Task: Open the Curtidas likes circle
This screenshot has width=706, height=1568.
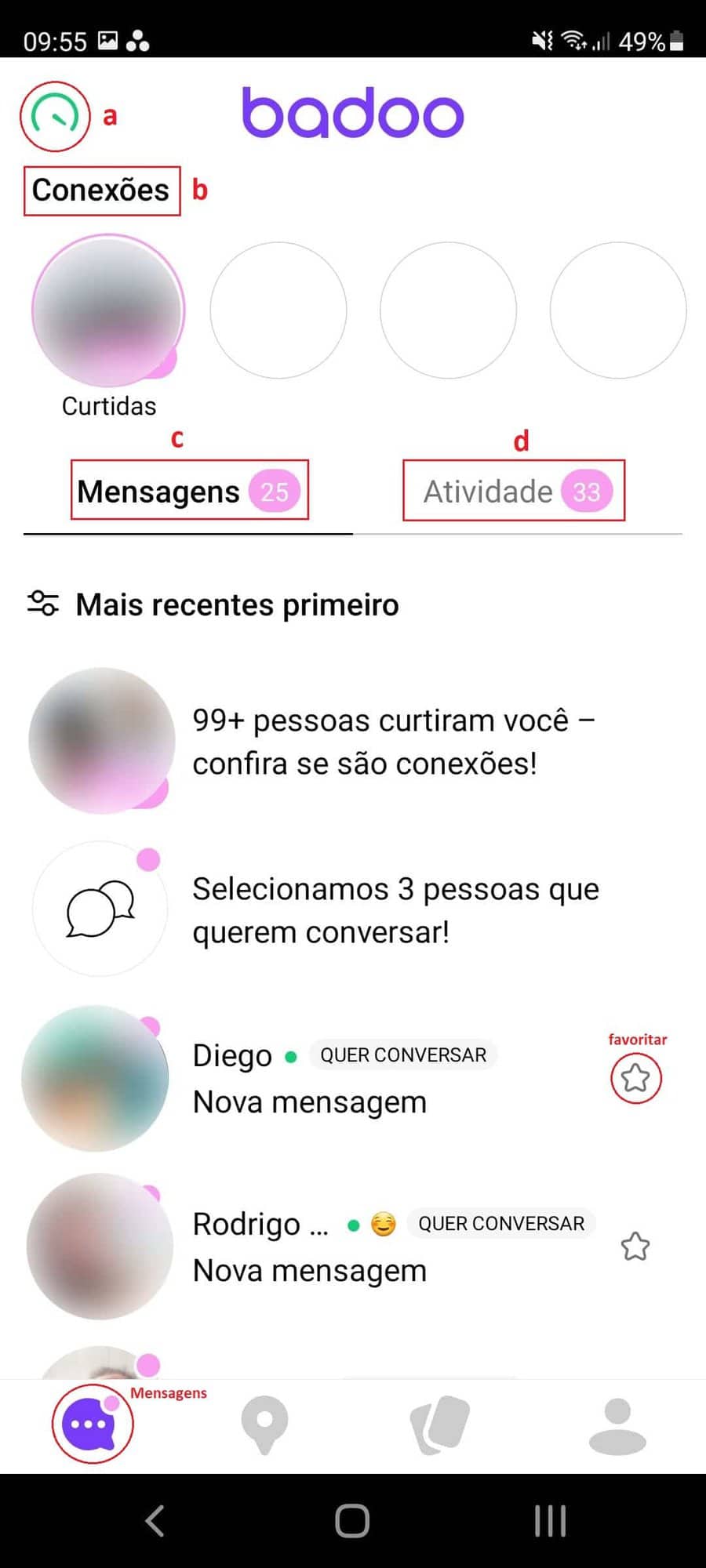Action: [109, 310]
